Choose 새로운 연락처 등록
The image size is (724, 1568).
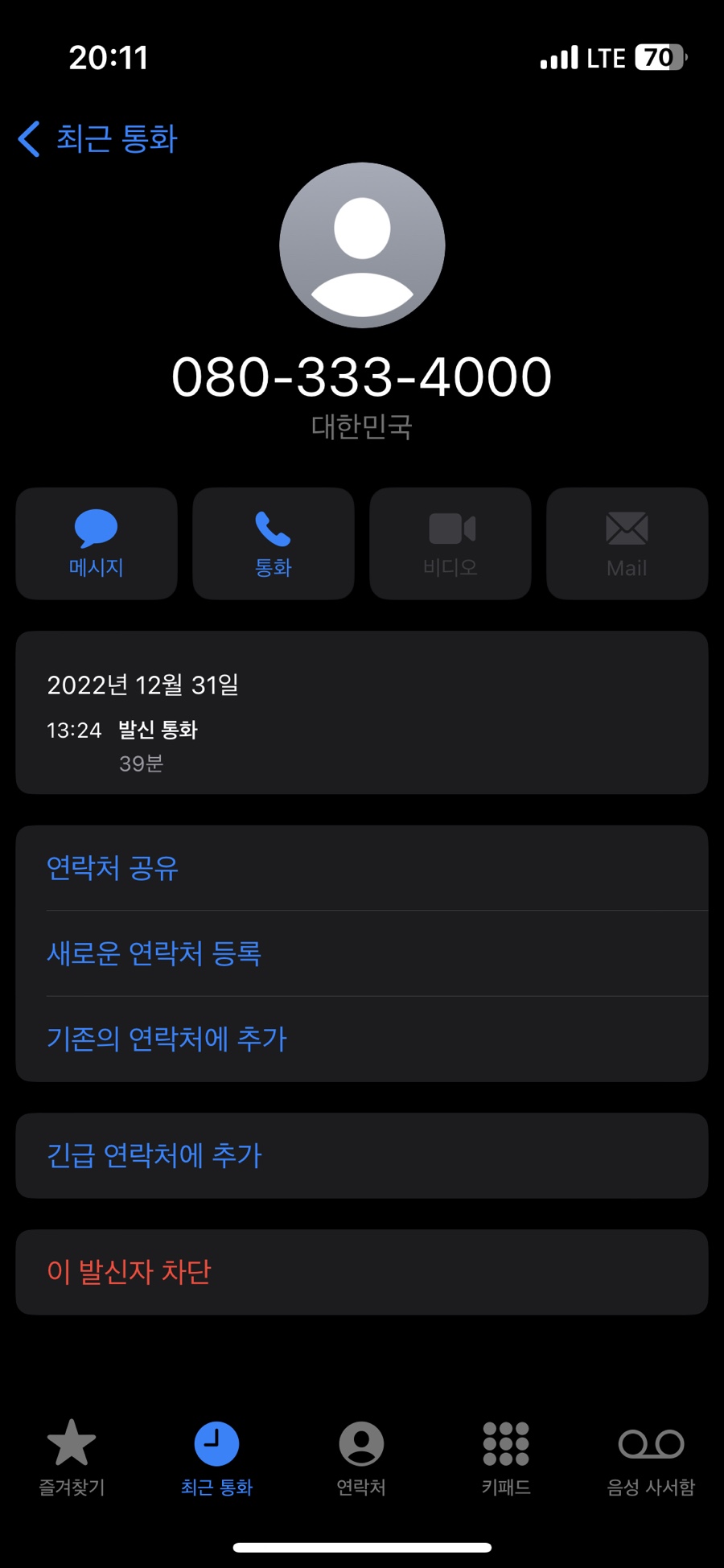pyautogui.click(x=362, y=953)
